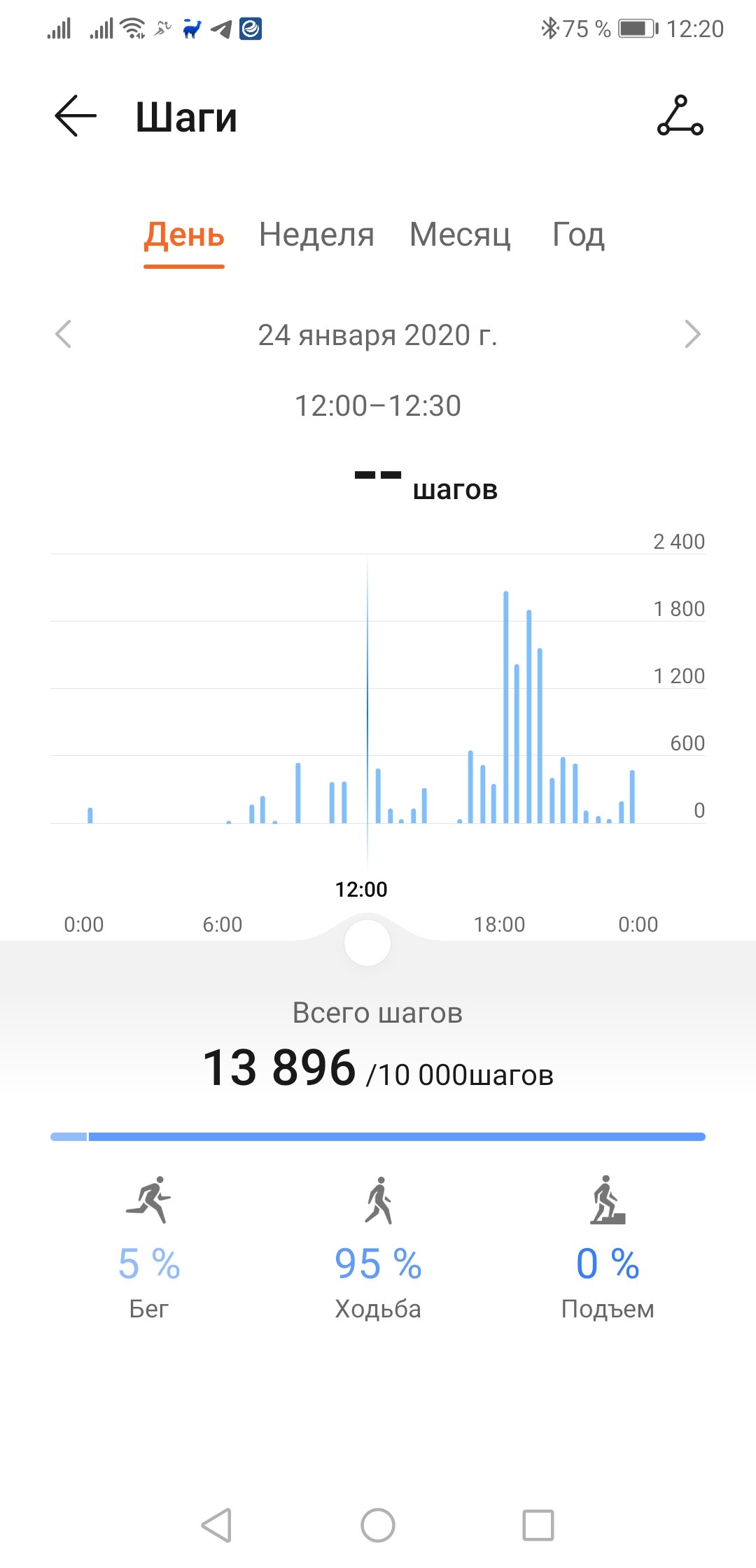Open the recent apps view
The height and width of the screenshot is (1568, 756).
[x=538, y=1525]
